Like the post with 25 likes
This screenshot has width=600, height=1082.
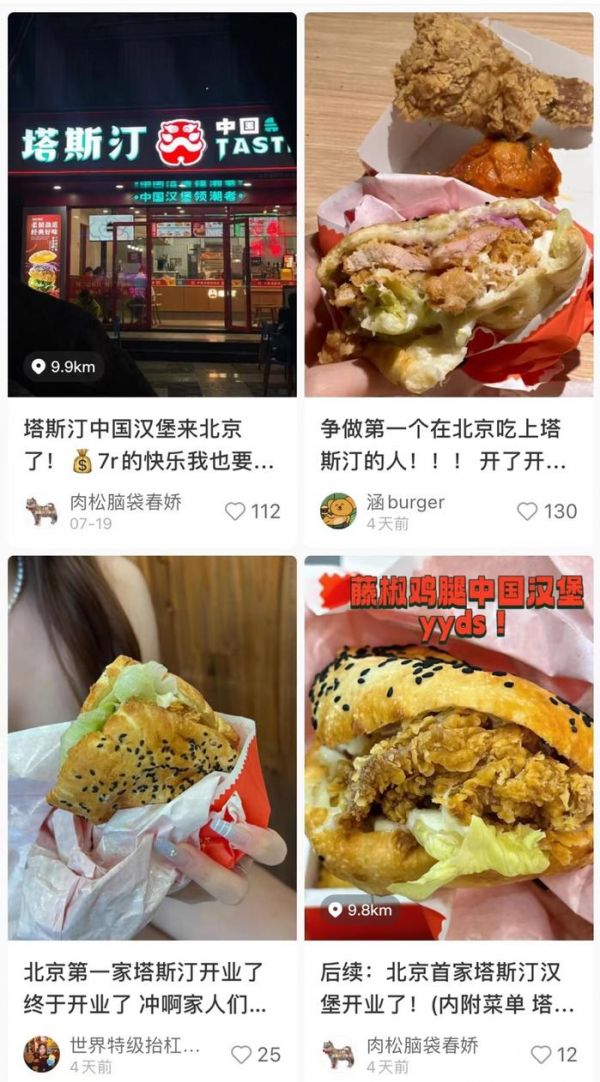(x=241, y=1054)
